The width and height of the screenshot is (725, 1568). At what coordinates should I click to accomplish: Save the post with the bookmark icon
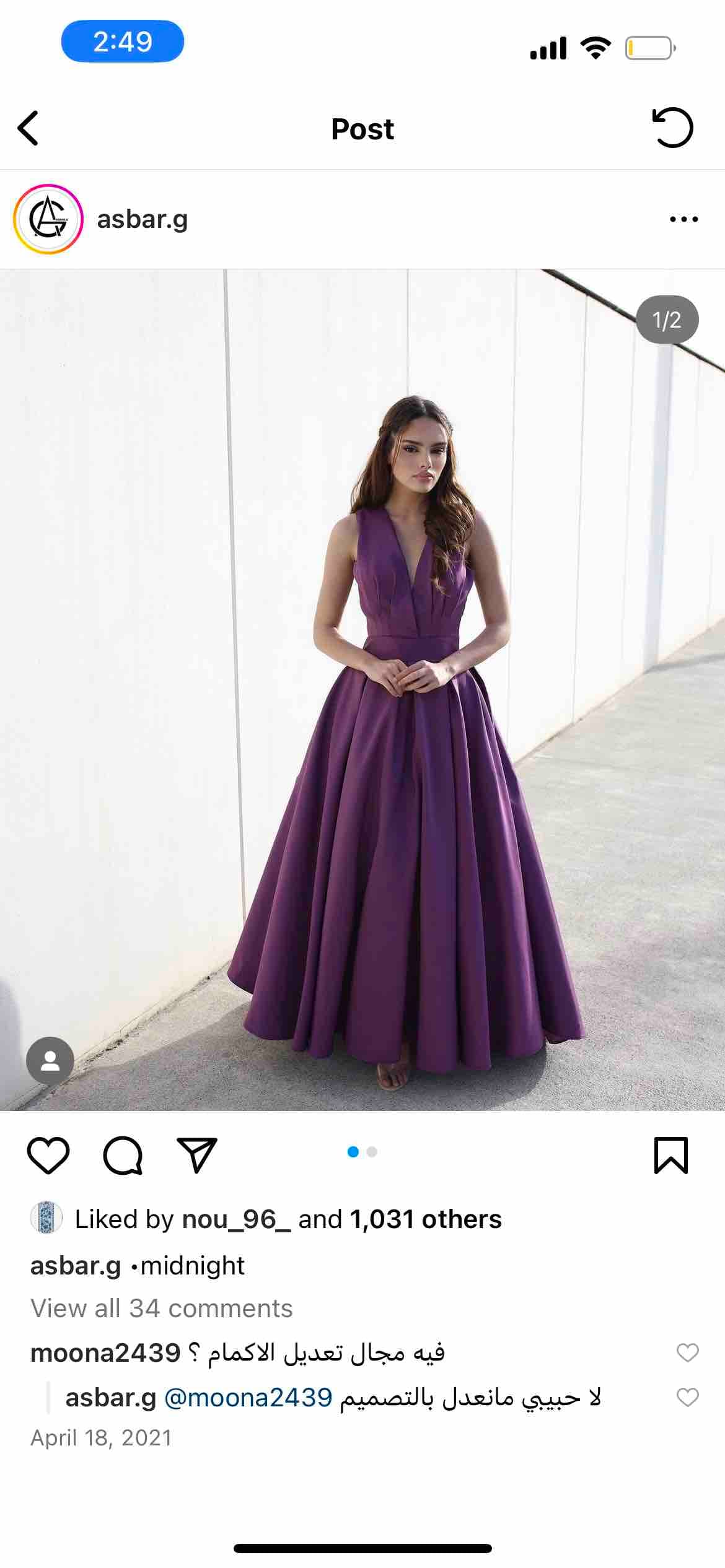pyautogui.click(x=671, y=1156)
